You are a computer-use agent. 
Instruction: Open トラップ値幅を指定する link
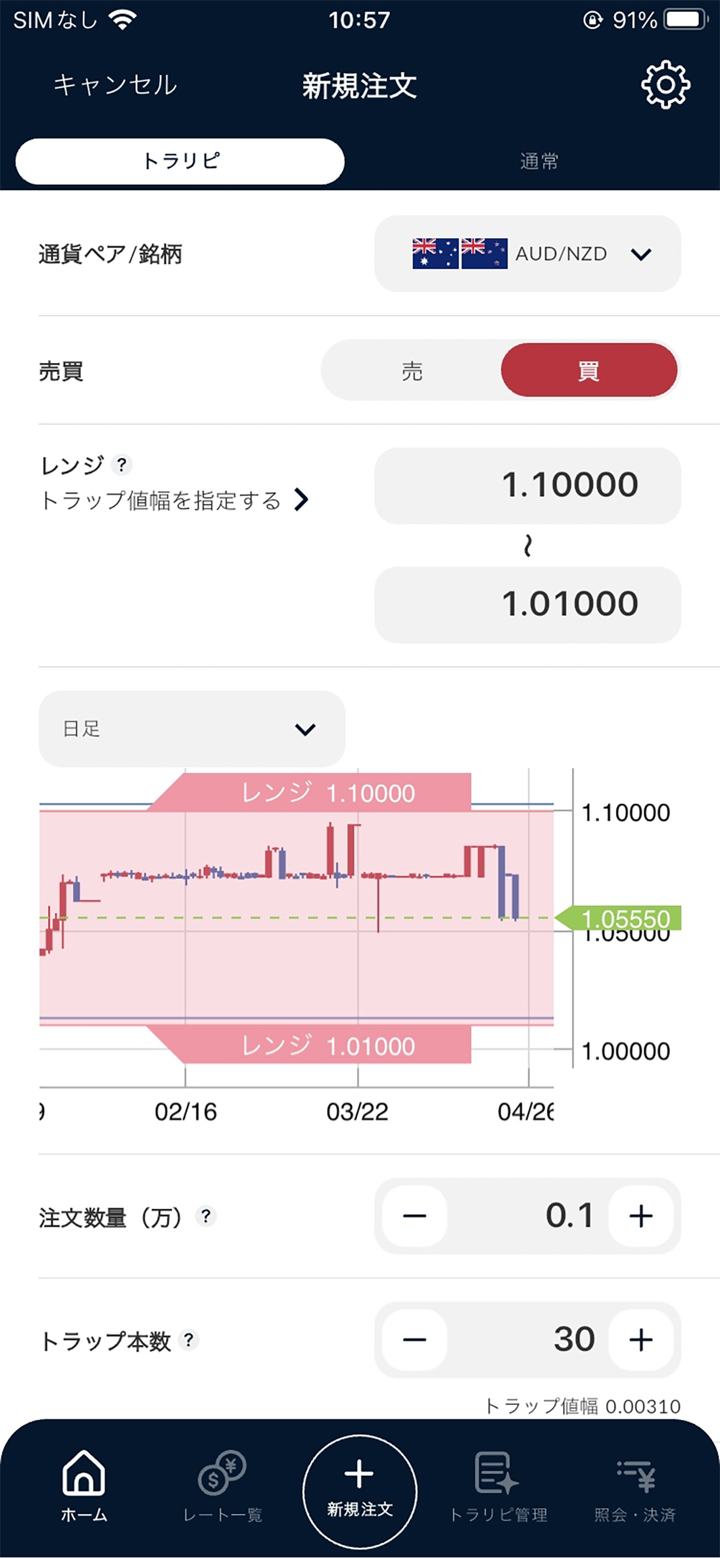(175, 500)
